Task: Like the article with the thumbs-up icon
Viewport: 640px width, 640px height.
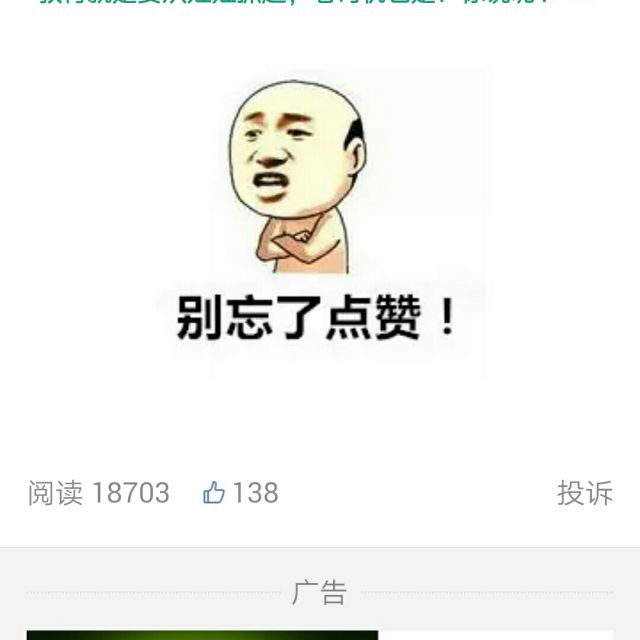Action: click(215, 493)
